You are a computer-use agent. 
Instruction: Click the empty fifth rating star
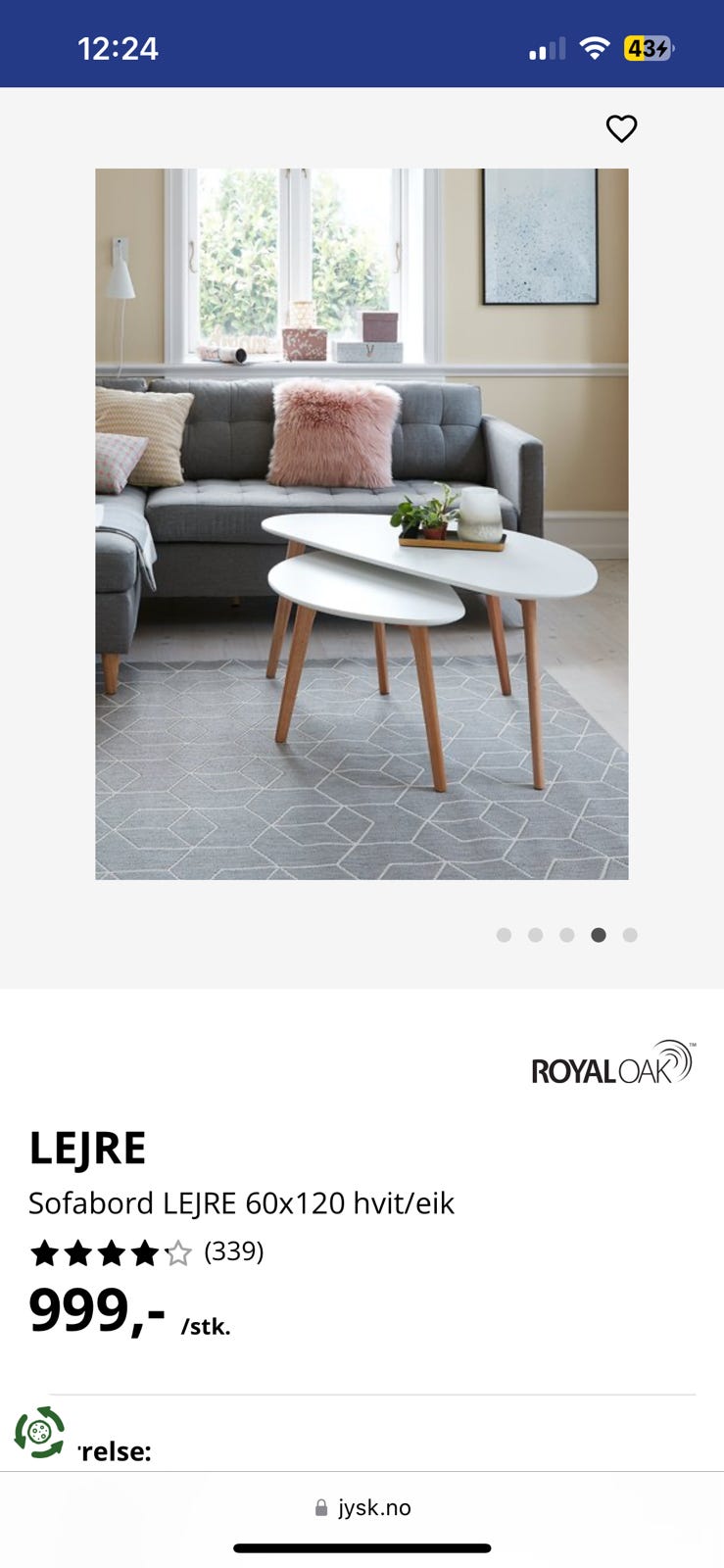pyautogui.click(x=178, y=1252)
